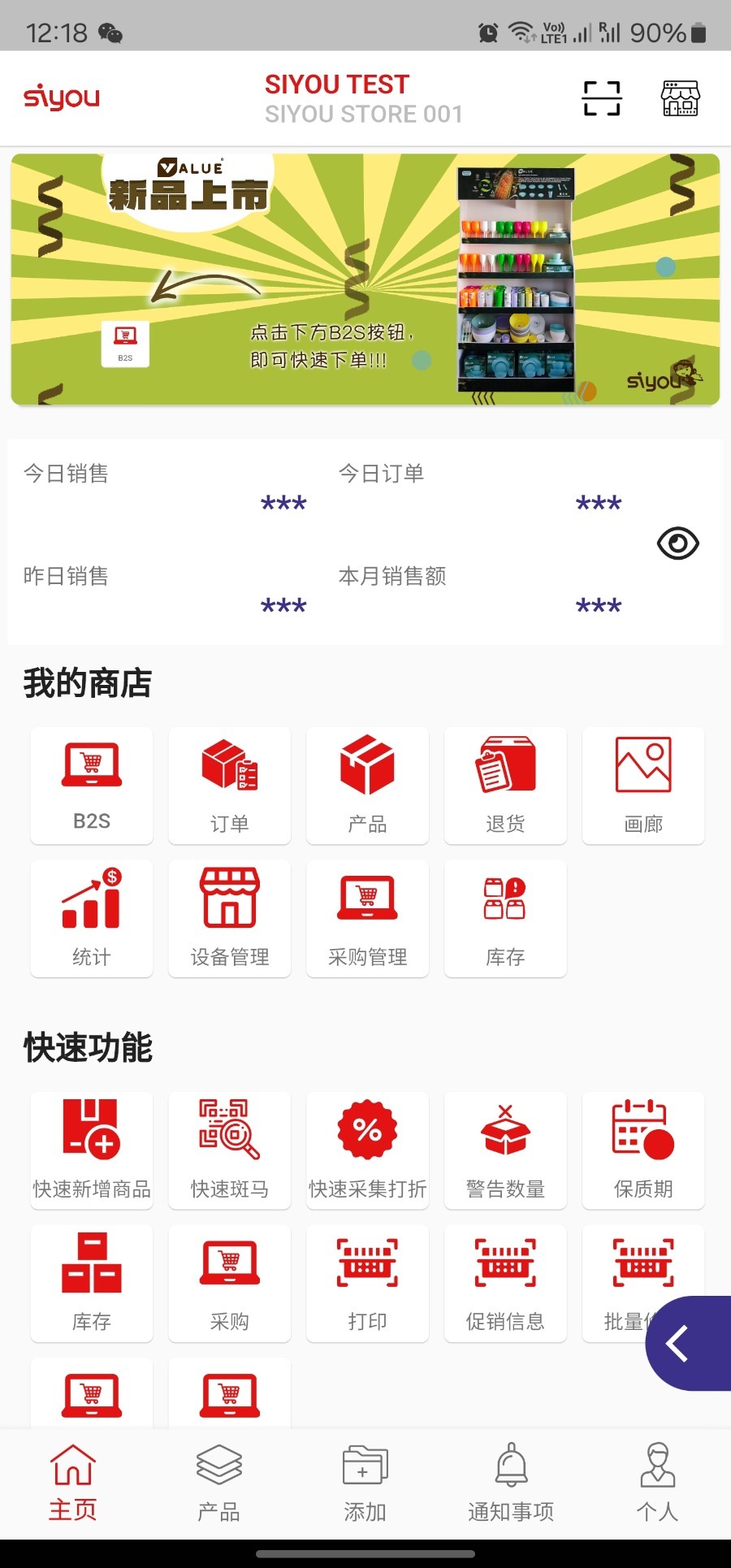Image resolution: width=731 pixels, height=1568 pixels.
Task: View 统计 statistics
Action: (x=92, y=918)
